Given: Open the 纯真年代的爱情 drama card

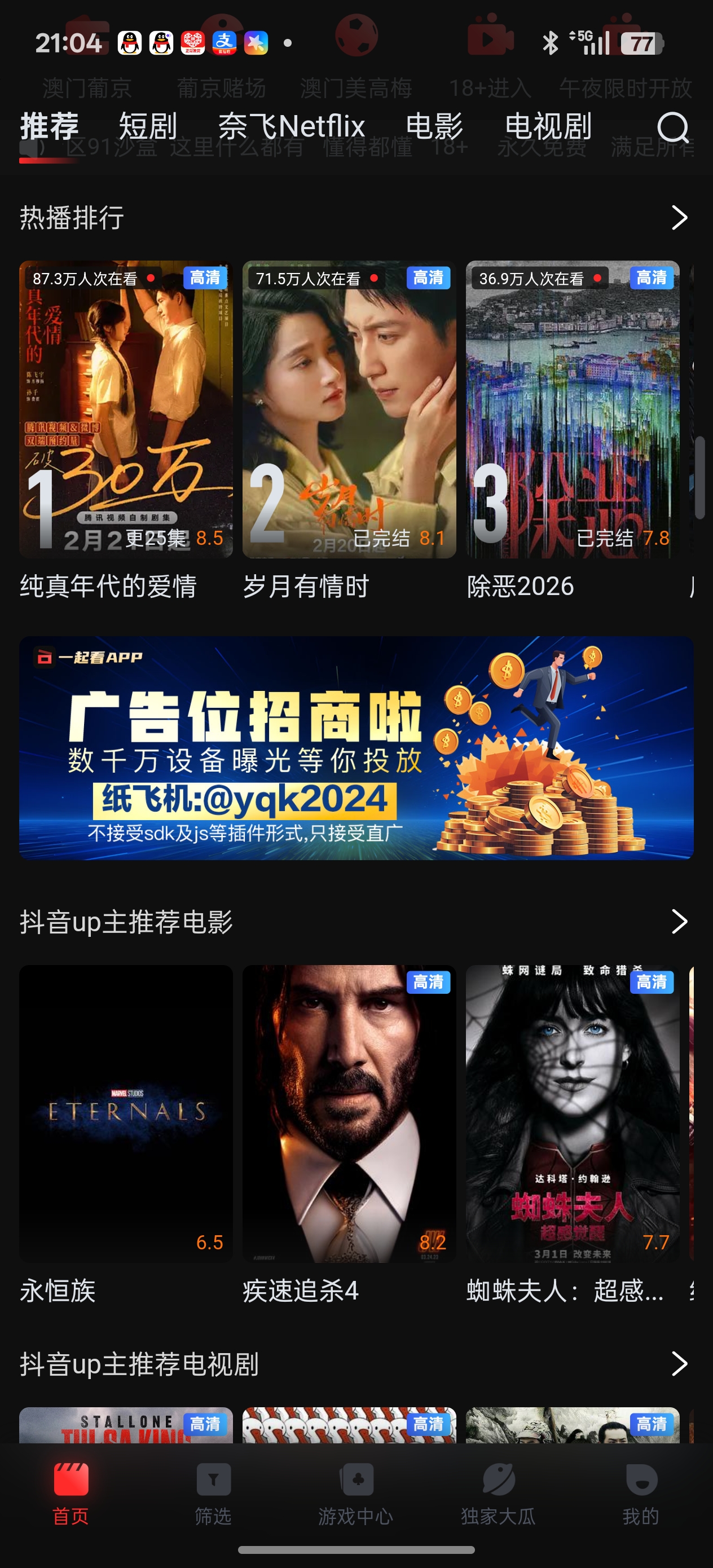Looking at the screenshot, I should click(125, 409).
